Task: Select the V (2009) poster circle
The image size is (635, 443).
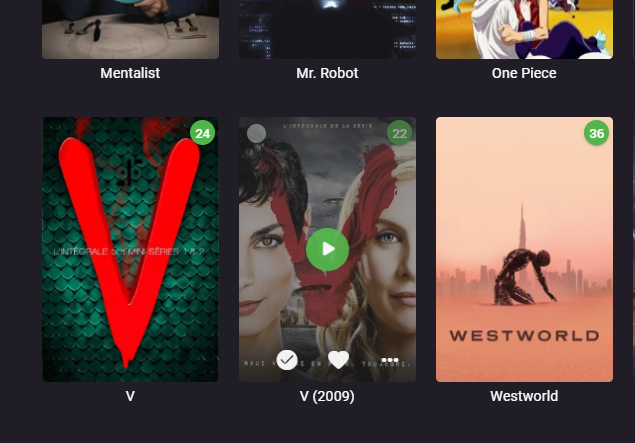Action: (x=256, y=133)
